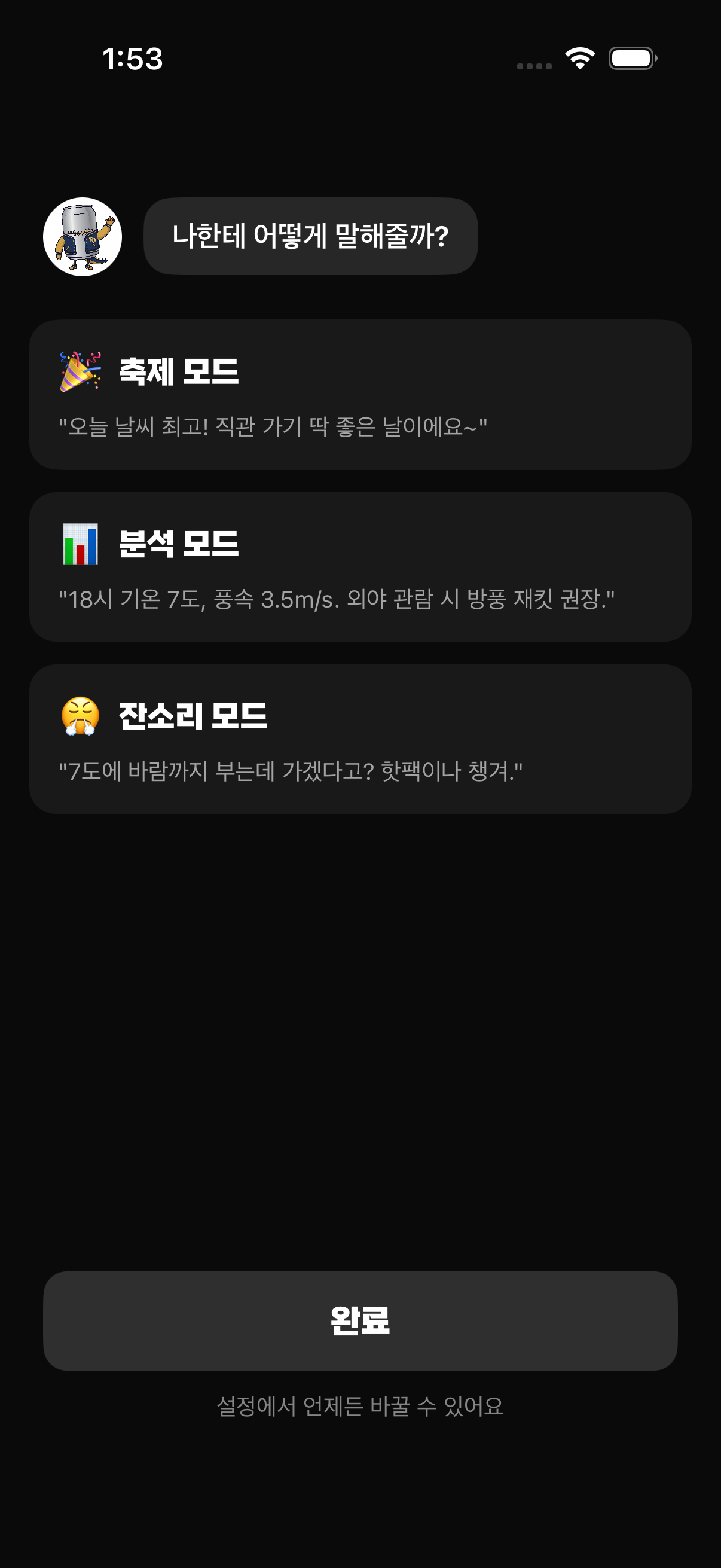This screenshot has height=1568, width=721.
Task: Expand the 분석 모드 card details
Action: tap(360, 568)
